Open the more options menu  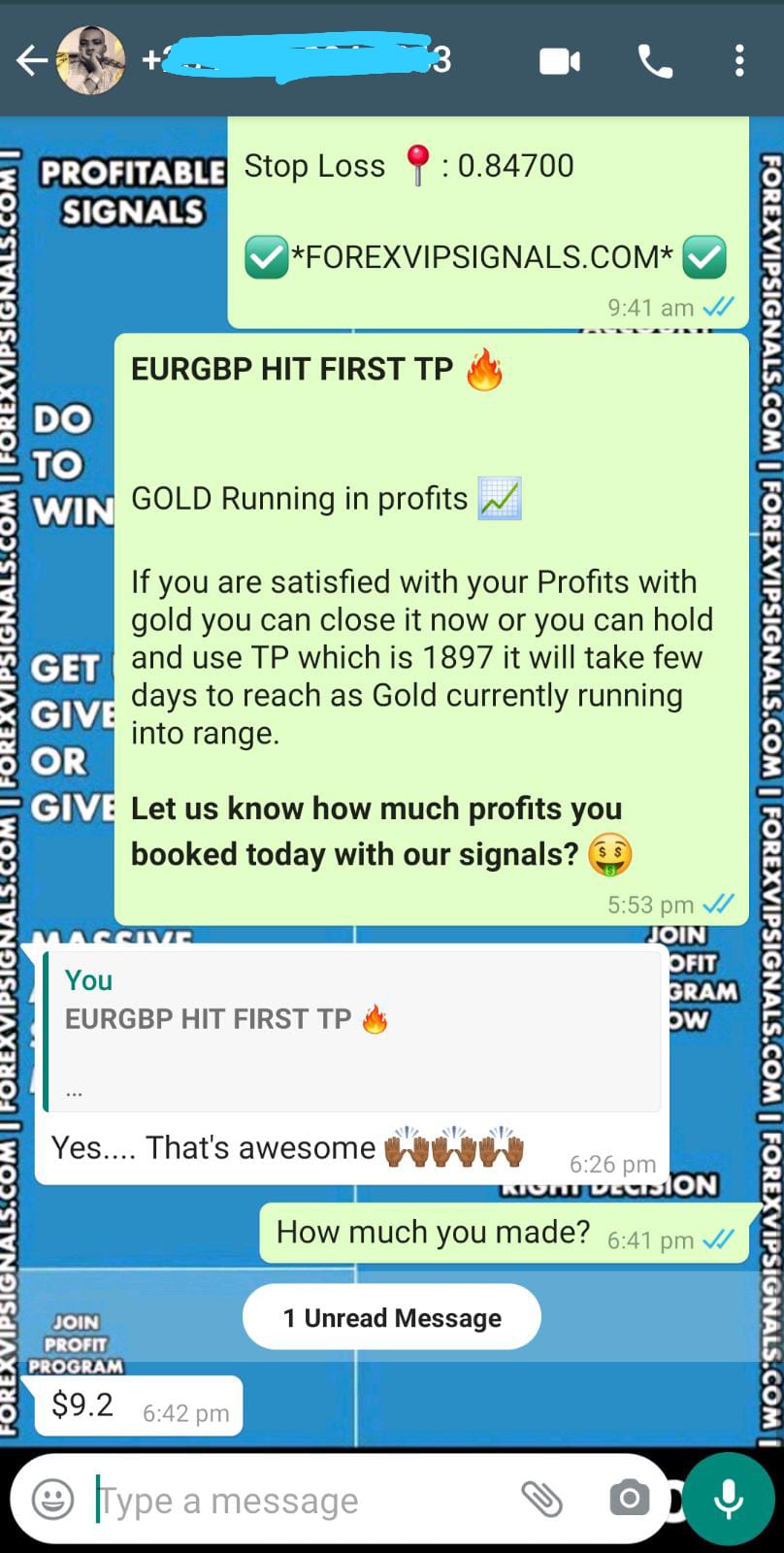pos(739,61)
